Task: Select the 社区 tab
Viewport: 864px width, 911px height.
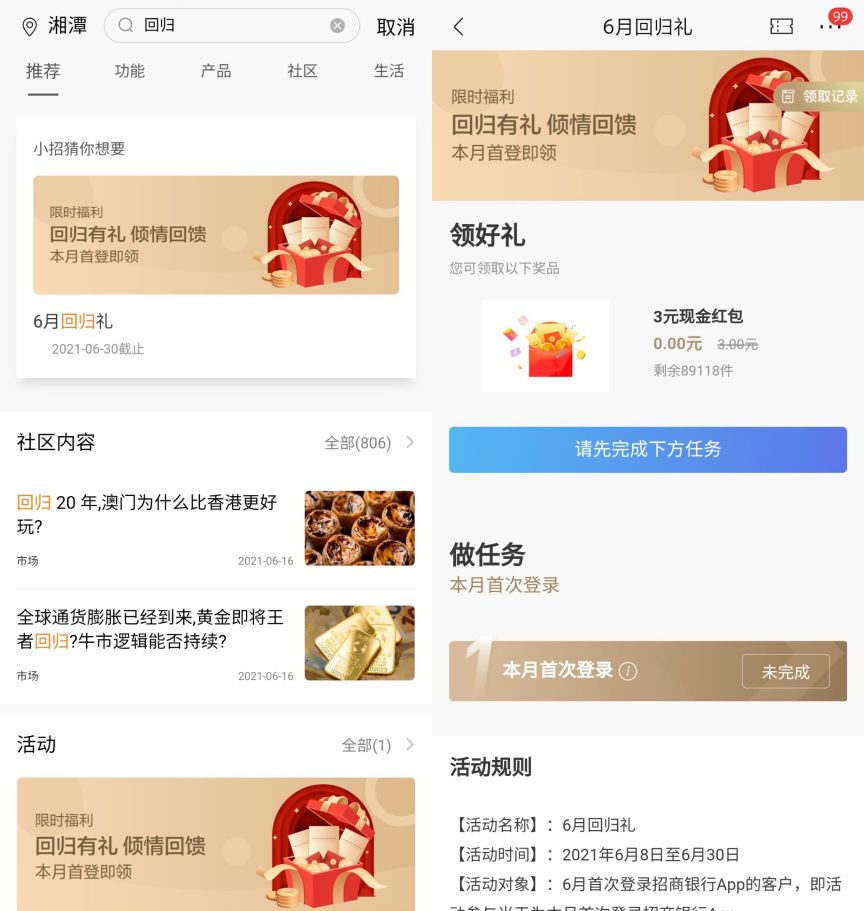Action: (x=302, y=71)
